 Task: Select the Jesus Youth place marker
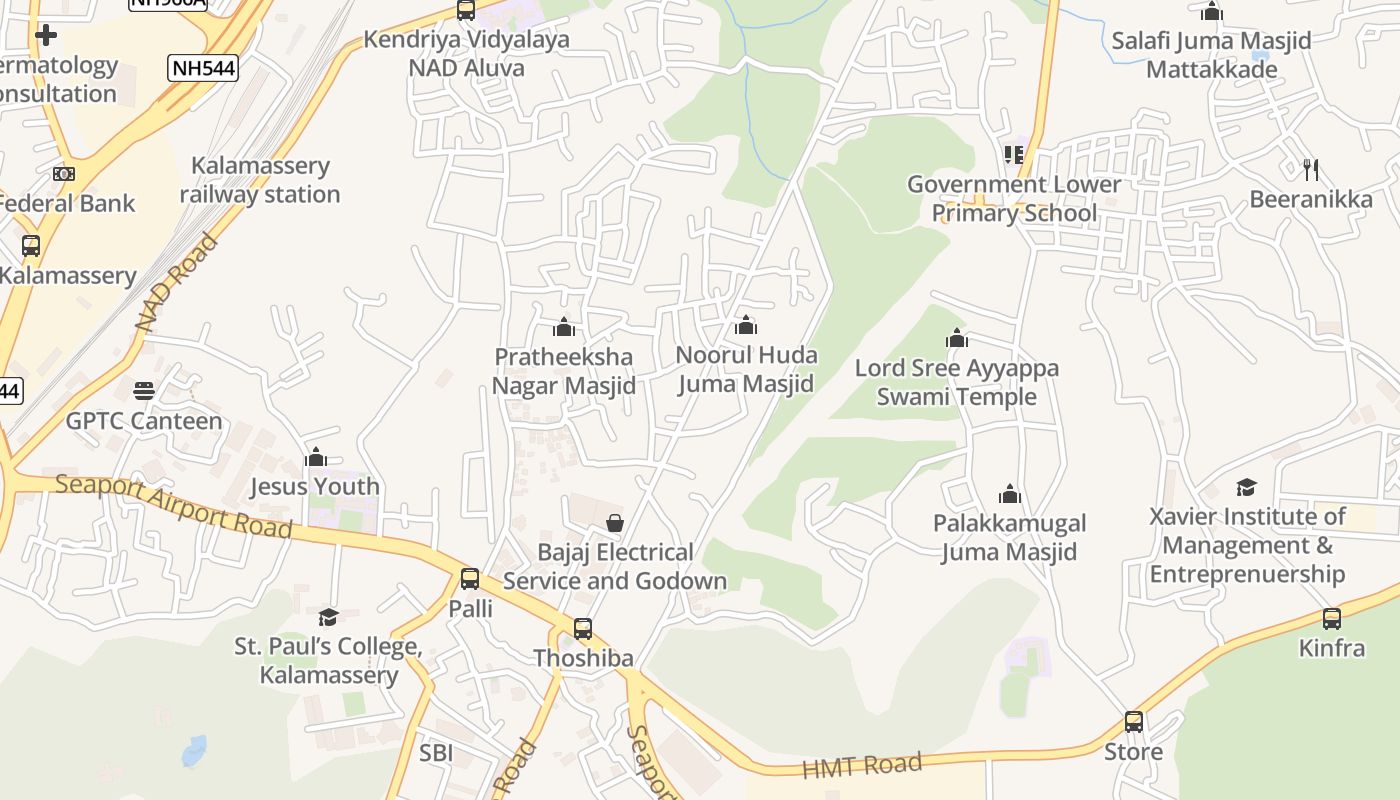click(316, 458)
